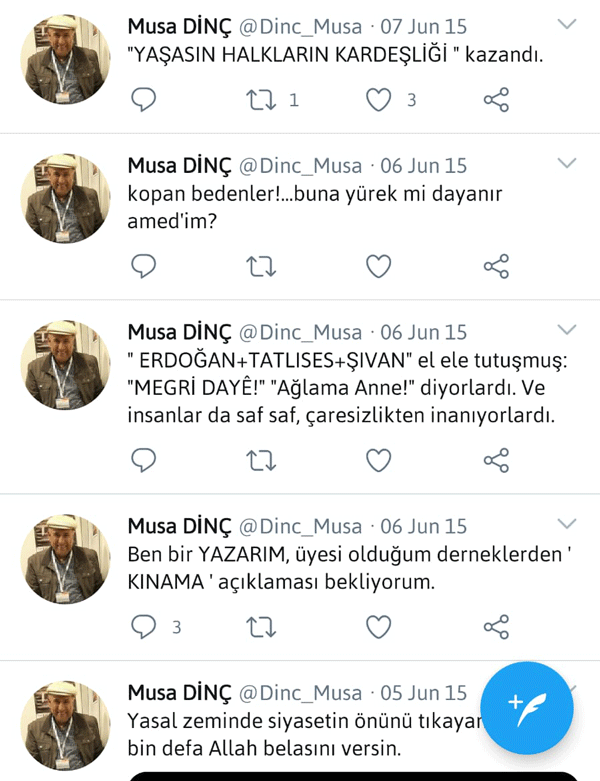Screen dimensions: 600x781
Task: Share the 'ERDOĞAN+TATLISES+ŞIVAN' tweet
Action: click(x=496, y=459)
